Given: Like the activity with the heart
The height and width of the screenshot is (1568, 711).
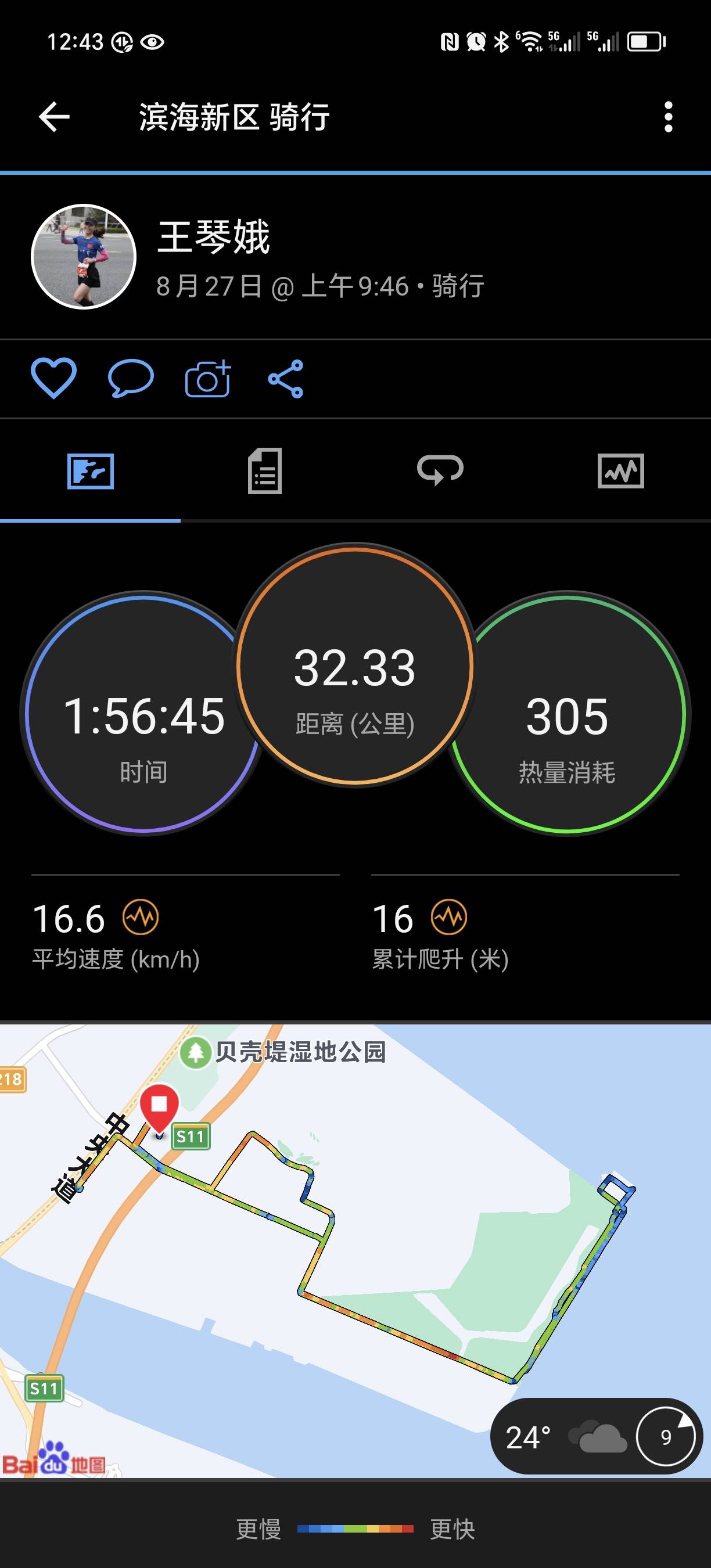Looking at the screenshot, I should point(53,379).
